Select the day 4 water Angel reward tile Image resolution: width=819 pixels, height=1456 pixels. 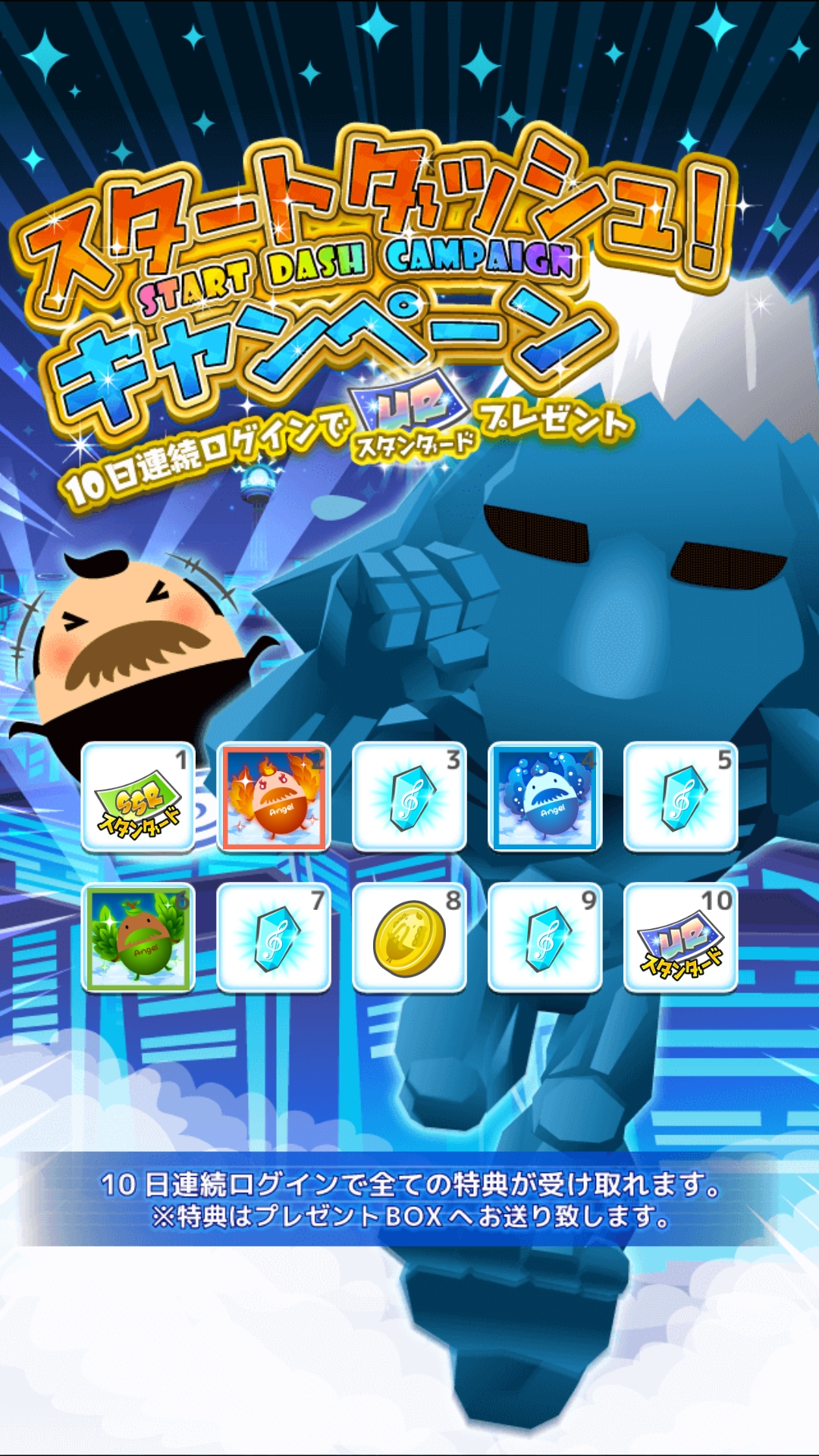[x=544, y=797]
